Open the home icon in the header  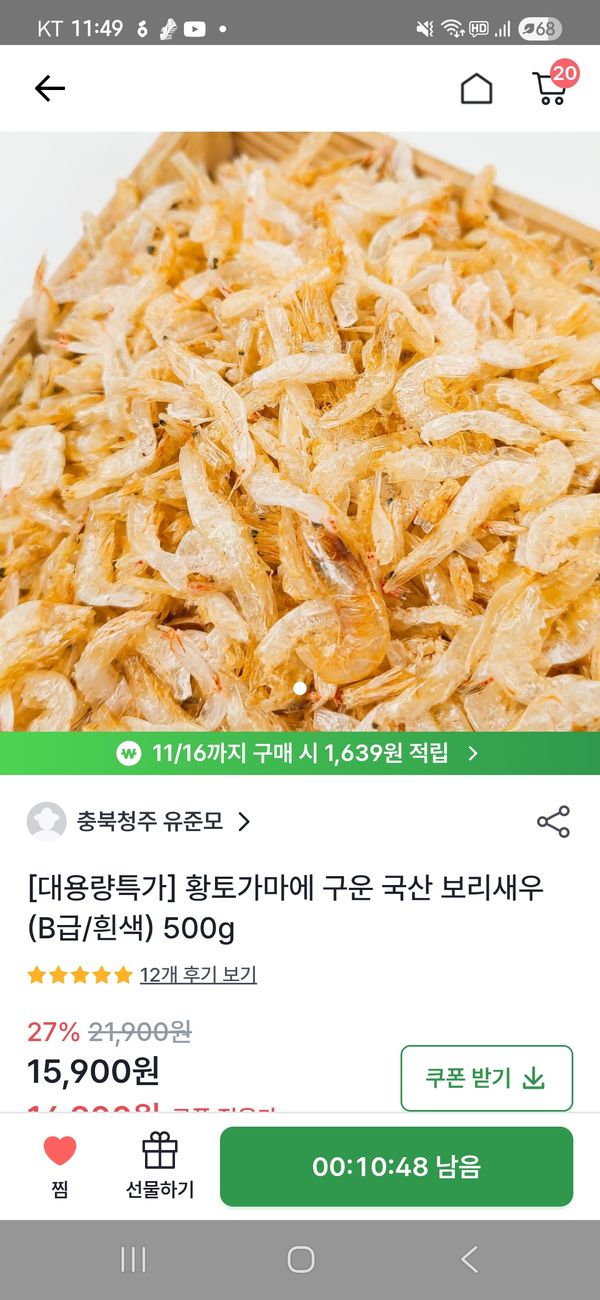pos(476,89)
